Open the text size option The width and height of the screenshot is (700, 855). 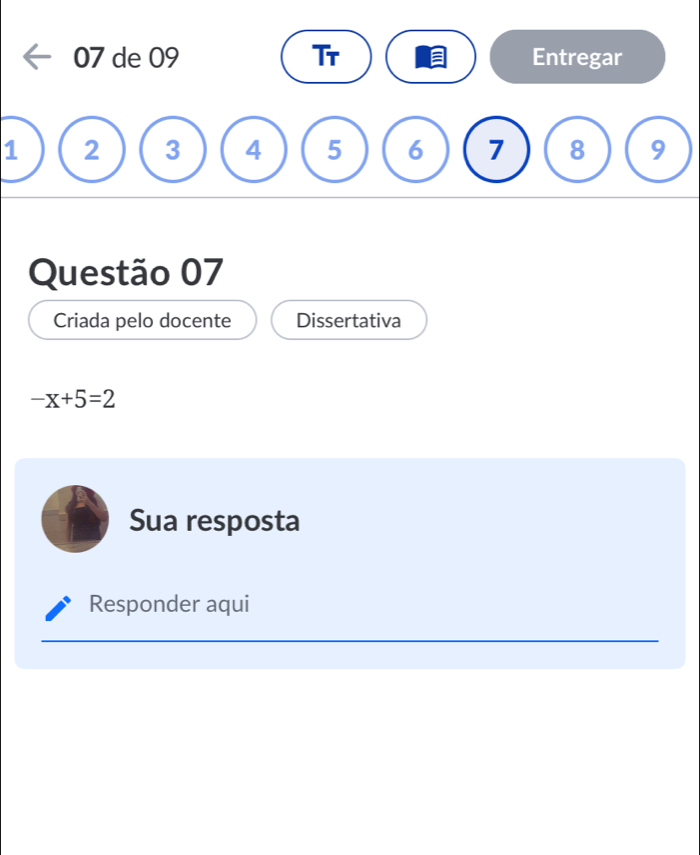(x=326, y=57)
